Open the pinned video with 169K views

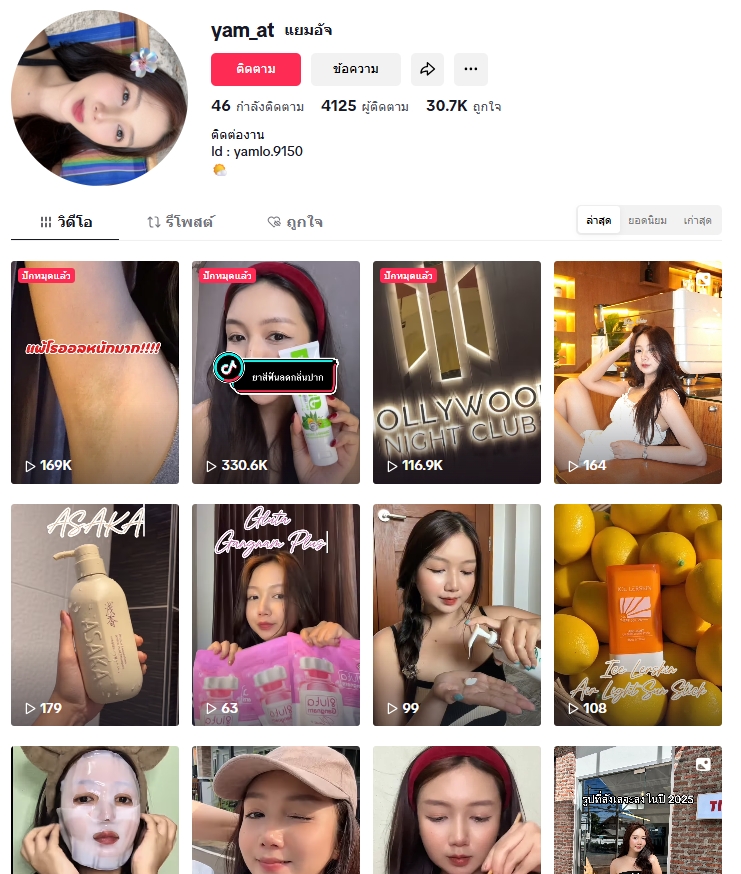click(x=95, y=372)
